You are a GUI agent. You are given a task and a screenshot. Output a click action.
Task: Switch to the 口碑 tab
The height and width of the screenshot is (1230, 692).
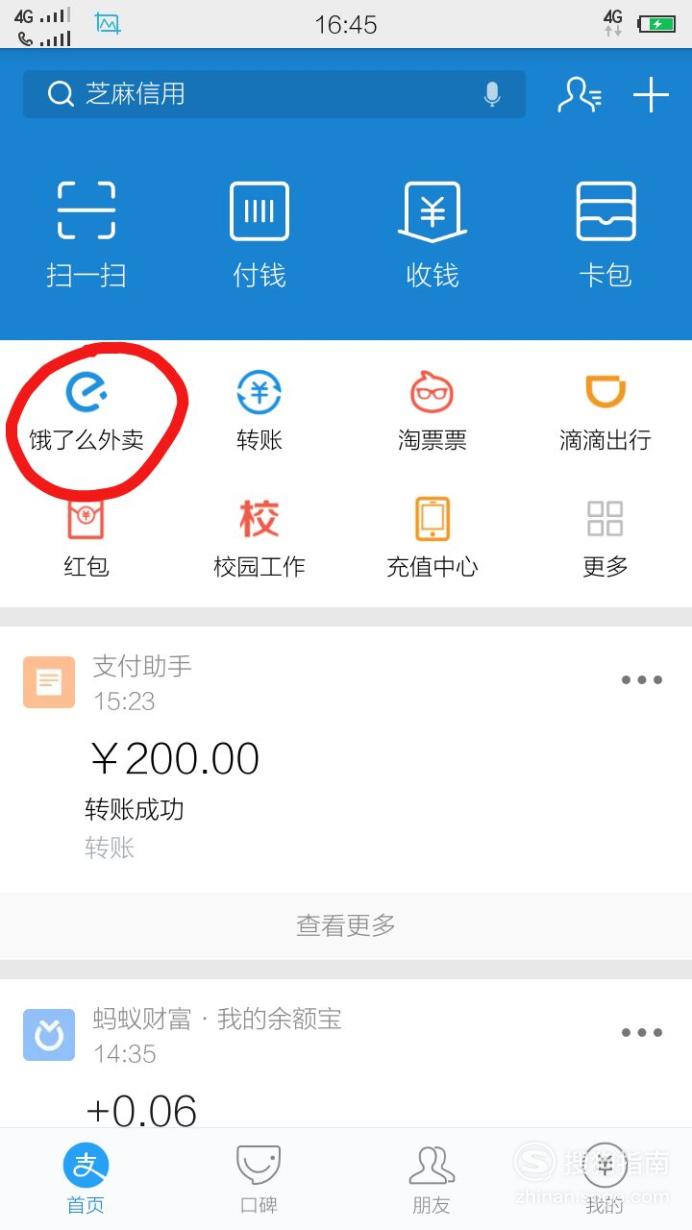click(x=259, y=1180)
